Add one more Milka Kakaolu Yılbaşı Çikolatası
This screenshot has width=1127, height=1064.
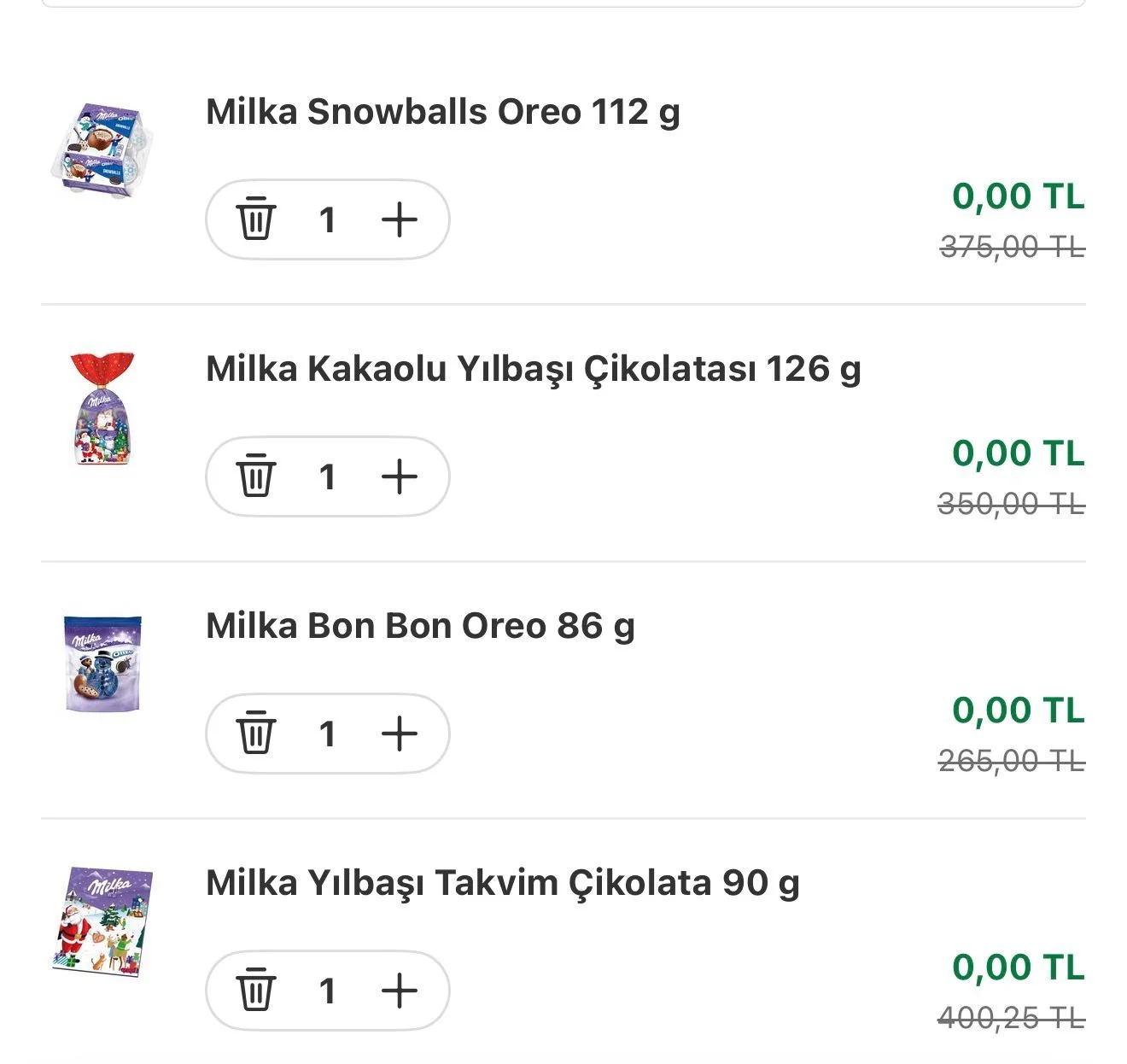click(x=399, y=476)
